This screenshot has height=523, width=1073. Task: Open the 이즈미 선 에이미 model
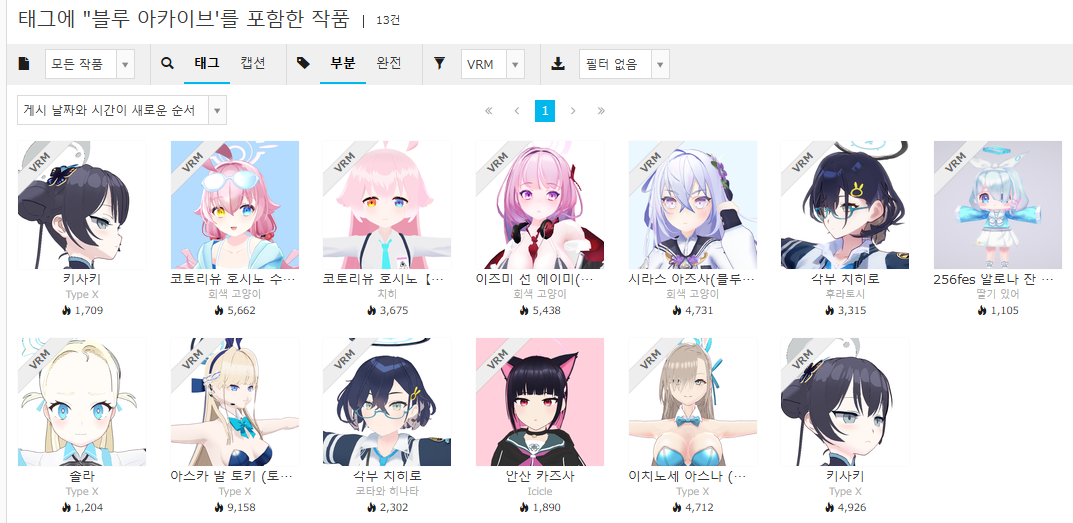[x=540, y=205]
